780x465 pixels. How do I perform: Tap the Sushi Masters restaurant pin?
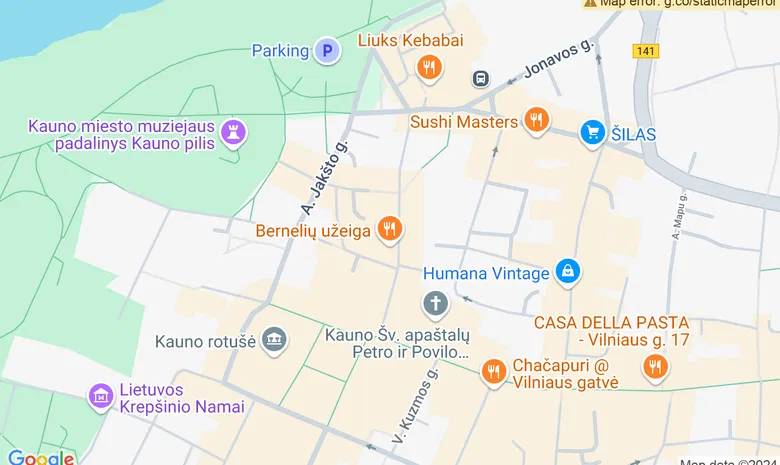pos(537,121)
